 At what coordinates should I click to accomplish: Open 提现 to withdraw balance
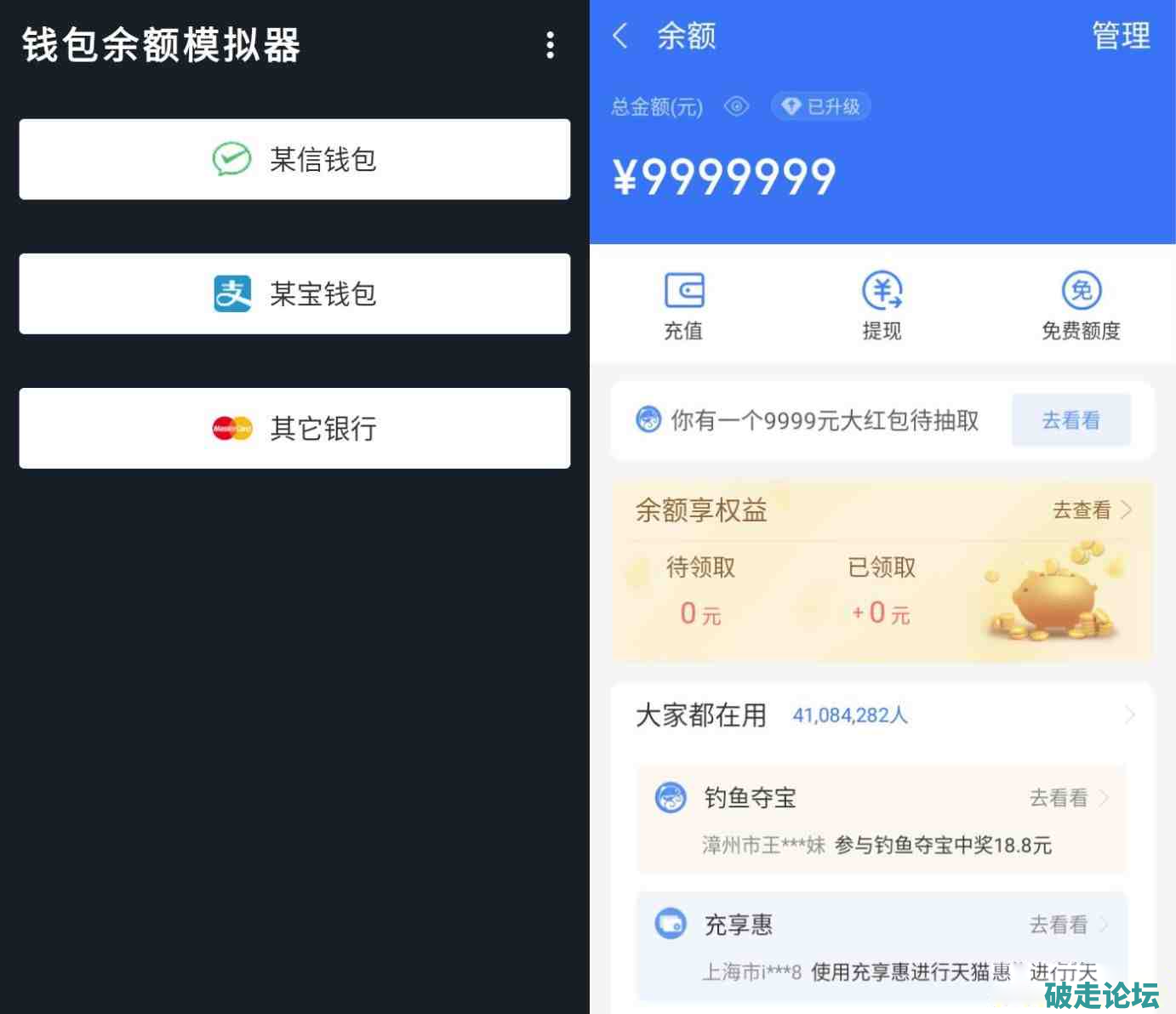coord(882,306)
